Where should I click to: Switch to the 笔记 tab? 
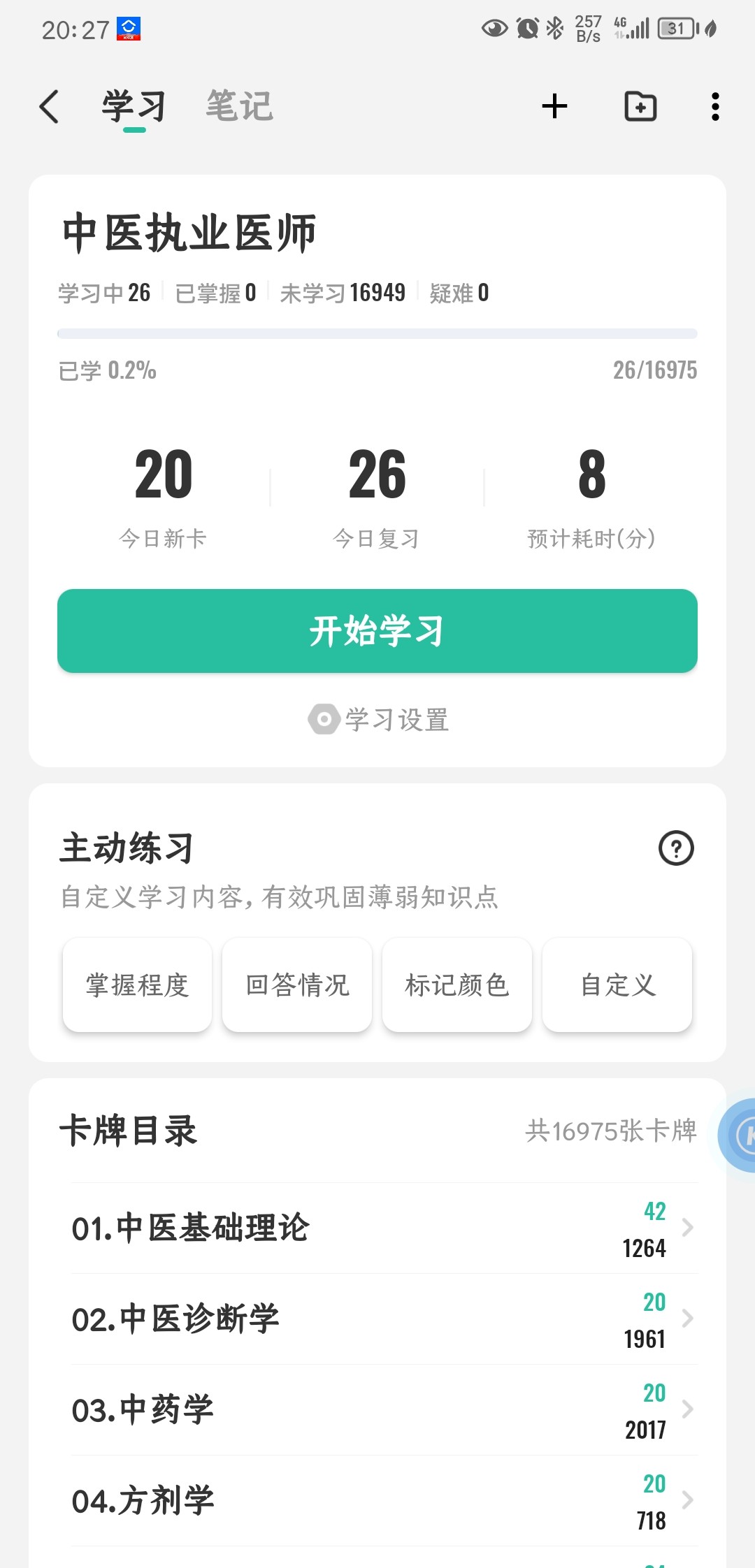tap(239, 106)
